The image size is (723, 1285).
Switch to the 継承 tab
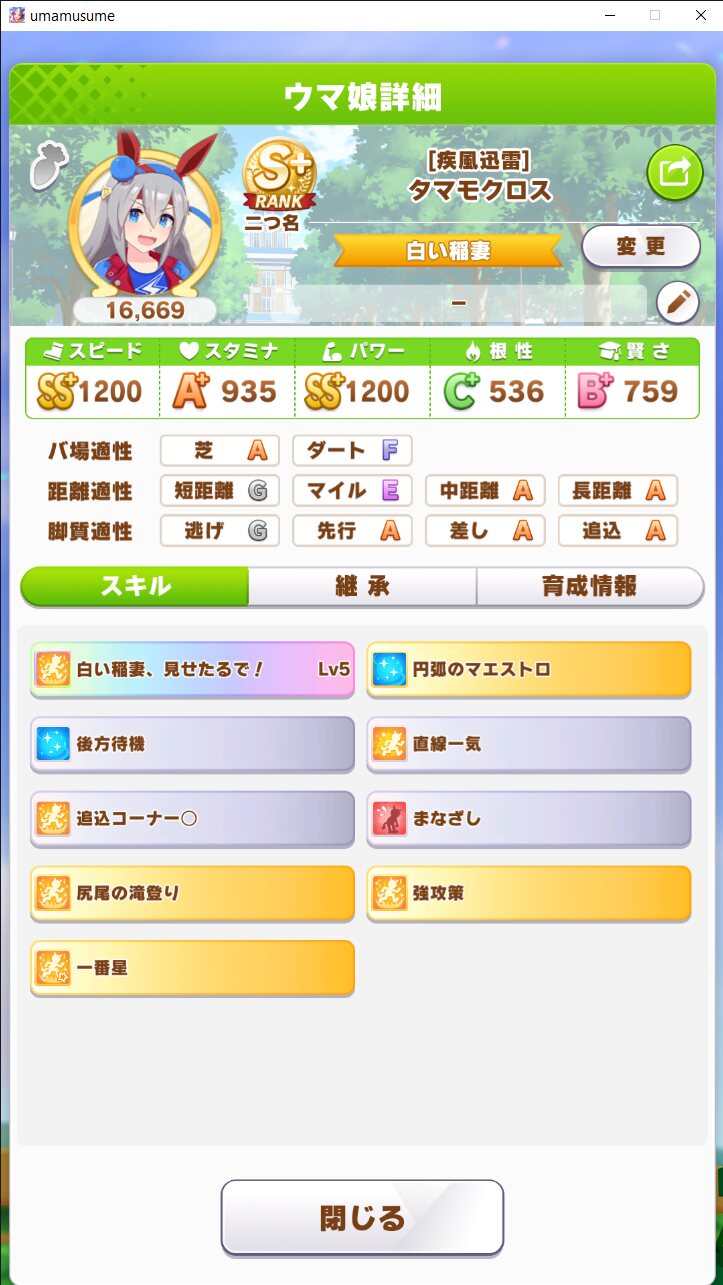coord(362,587)
